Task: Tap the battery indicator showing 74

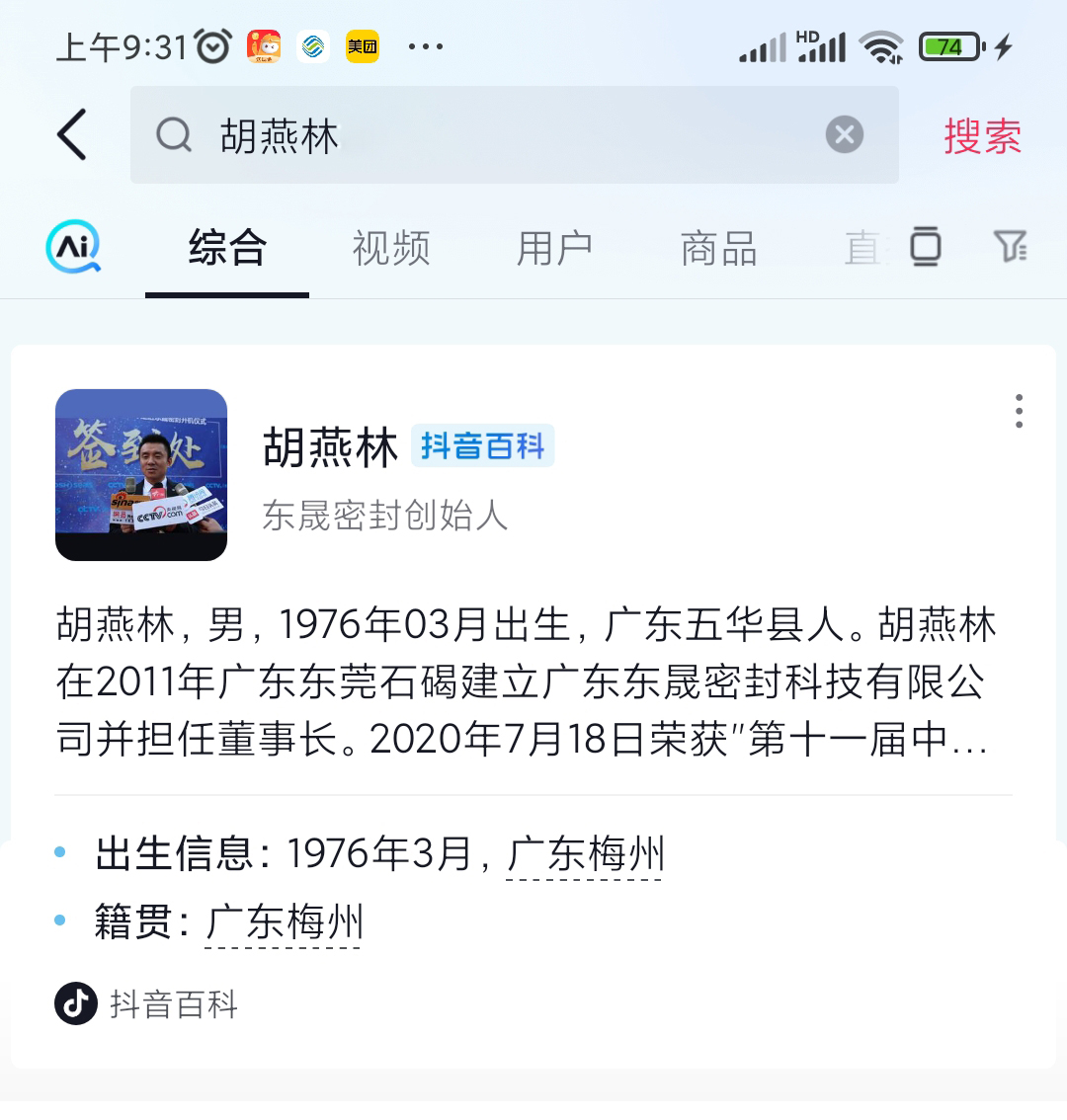Action: (948, 45)
